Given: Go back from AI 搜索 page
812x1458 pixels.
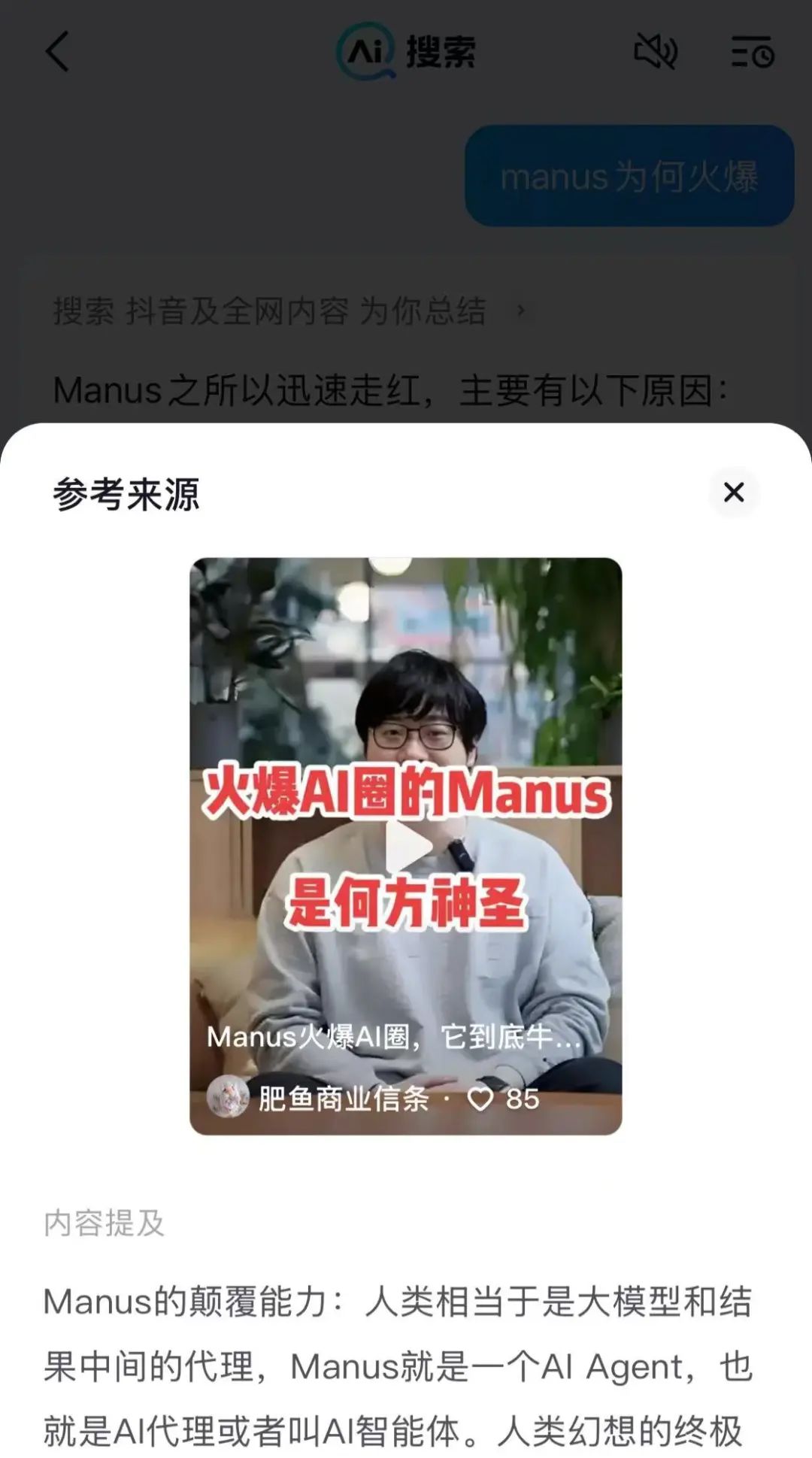Looking at the screenshot, I should point(58,52).
